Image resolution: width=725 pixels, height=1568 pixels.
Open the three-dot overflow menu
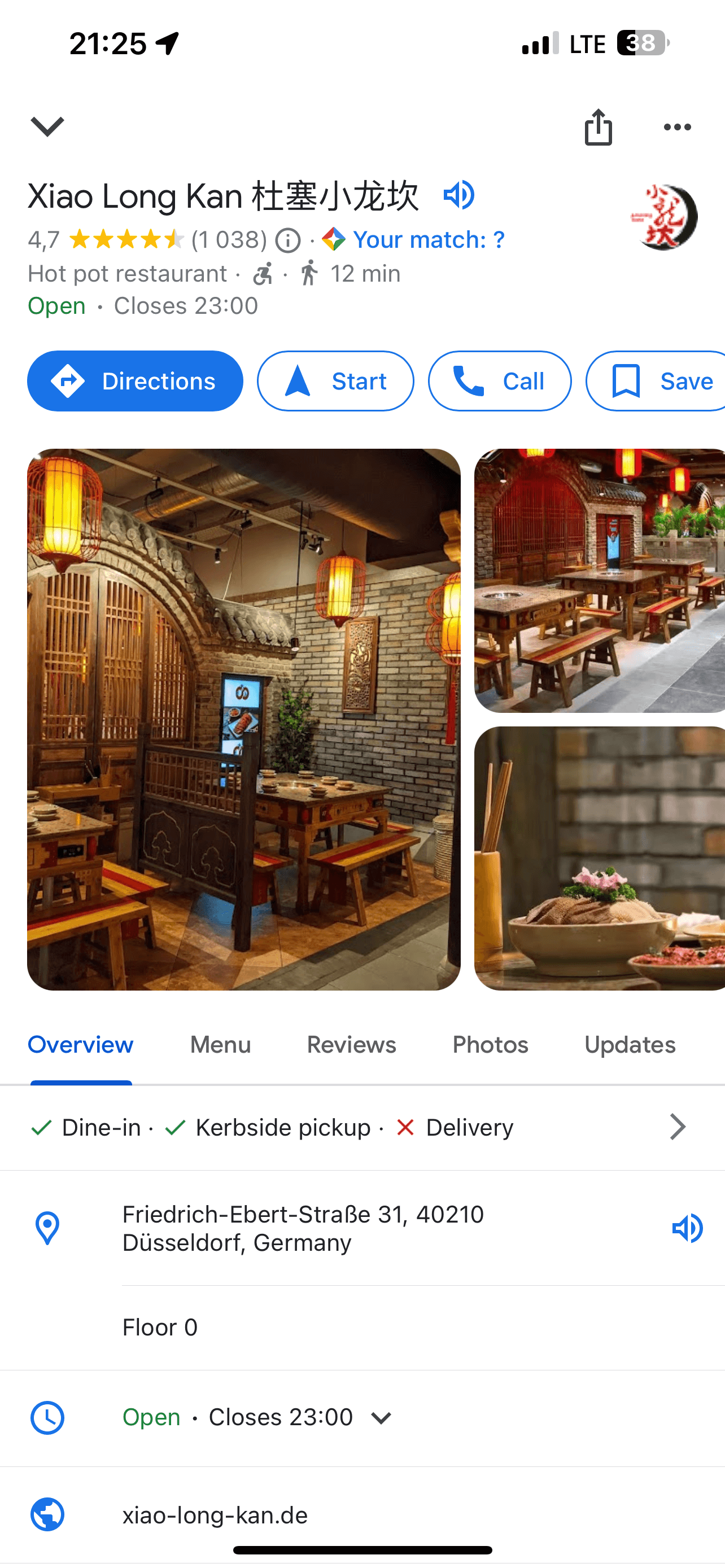(x=677, y=126)
